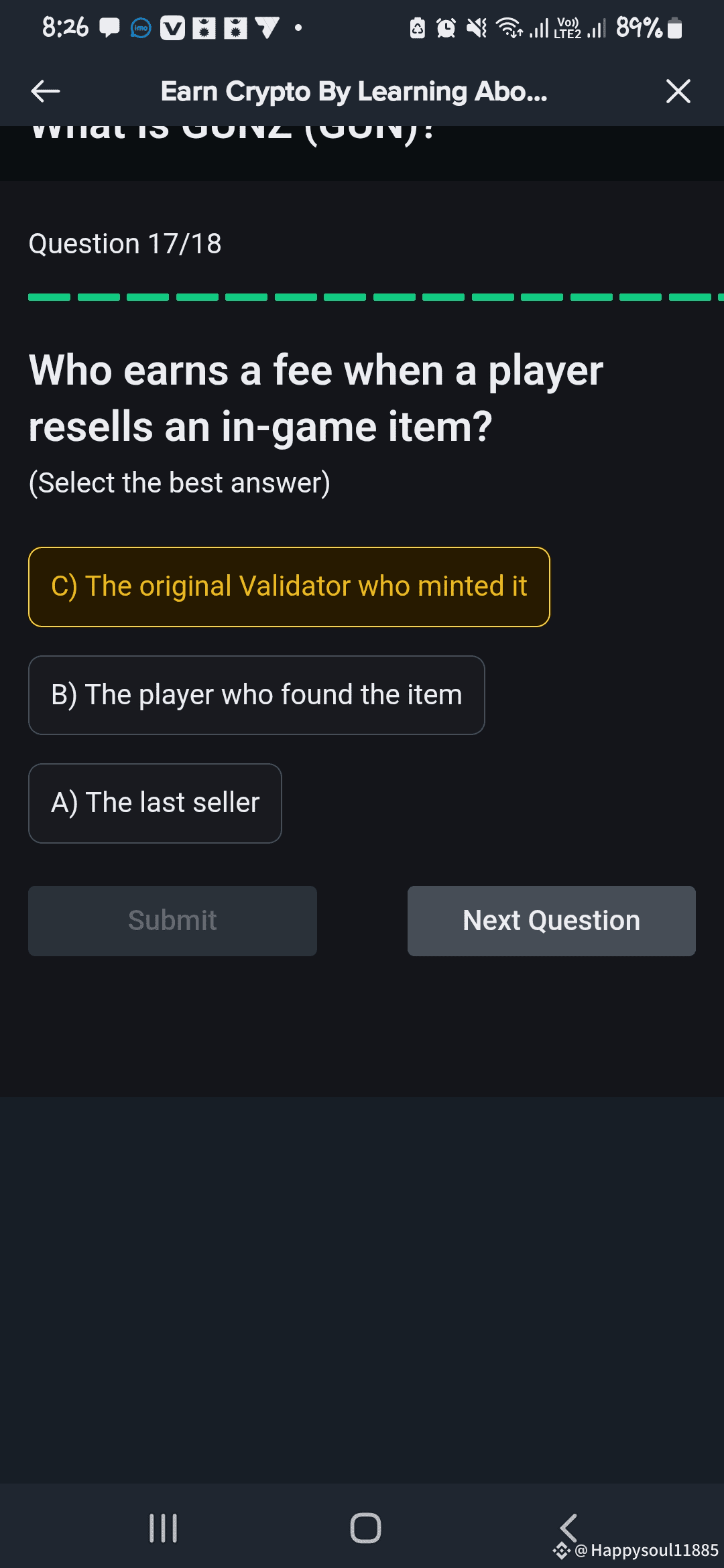
Task: Close the Earn Crypto quiz page
Action: pyautogui.click(x=678, y=91)
